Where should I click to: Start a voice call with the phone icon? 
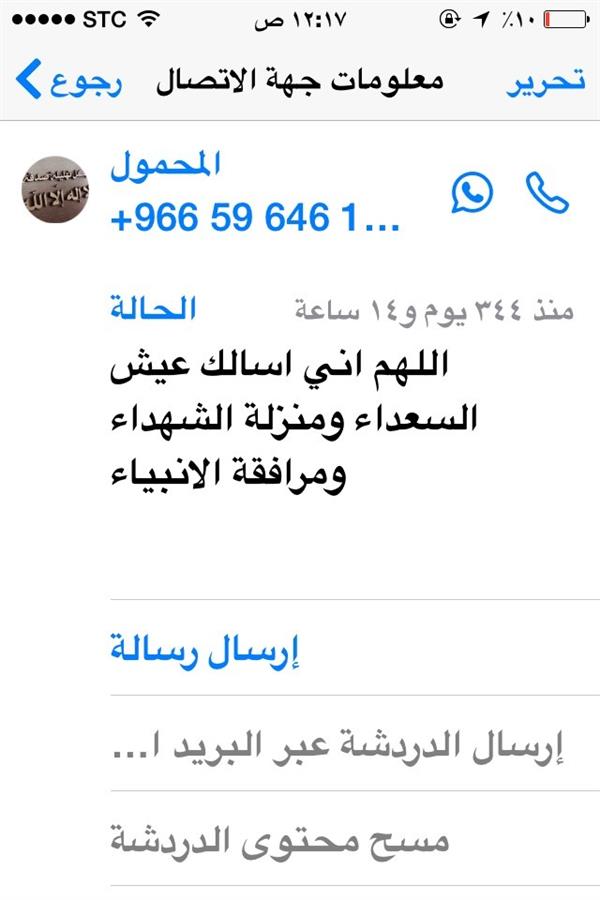coord(546,192)
